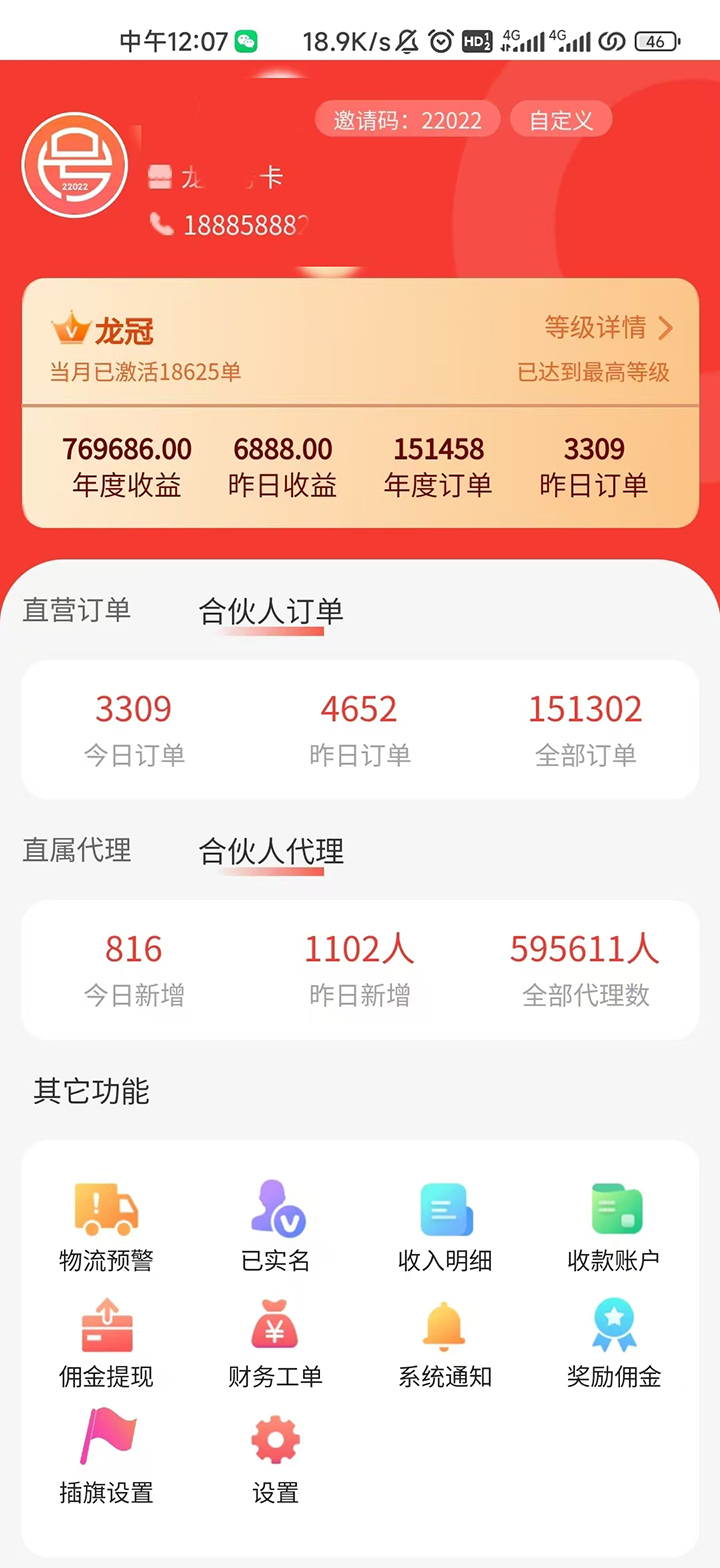Switch to the 直属代理 tab
Screen dimensions: 720x1568
[x=77, y=850]
